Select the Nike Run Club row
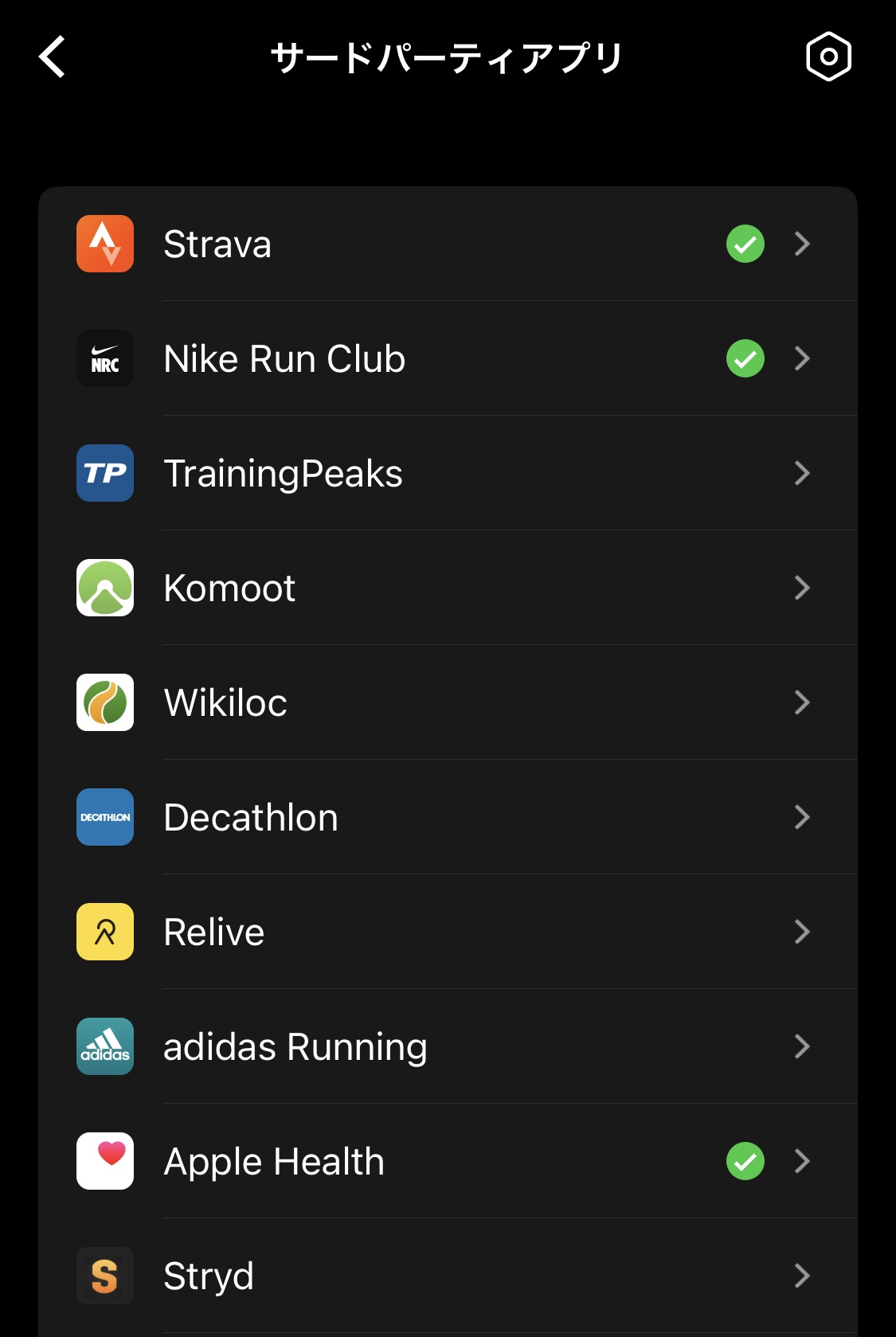 tap(446, 358)
